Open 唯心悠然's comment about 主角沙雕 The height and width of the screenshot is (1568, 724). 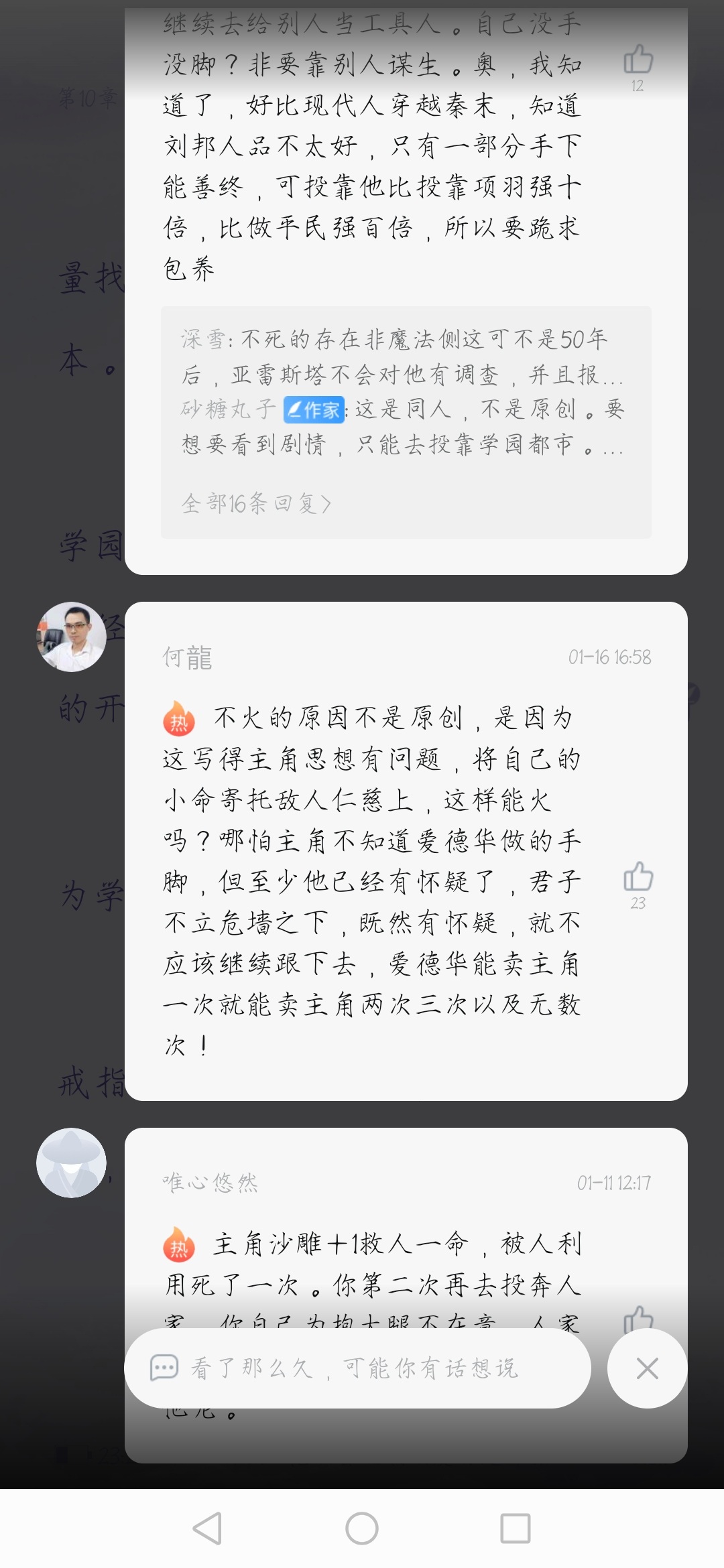click(x=371, y=1263)
